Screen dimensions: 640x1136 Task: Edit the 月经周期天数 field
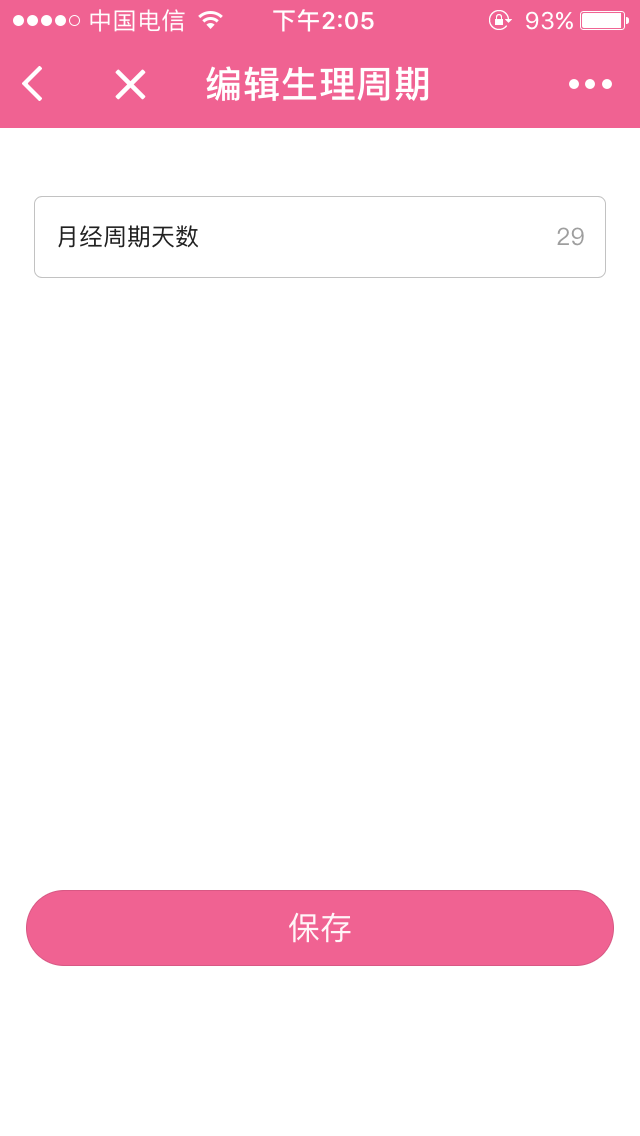[x=320, y=237]
